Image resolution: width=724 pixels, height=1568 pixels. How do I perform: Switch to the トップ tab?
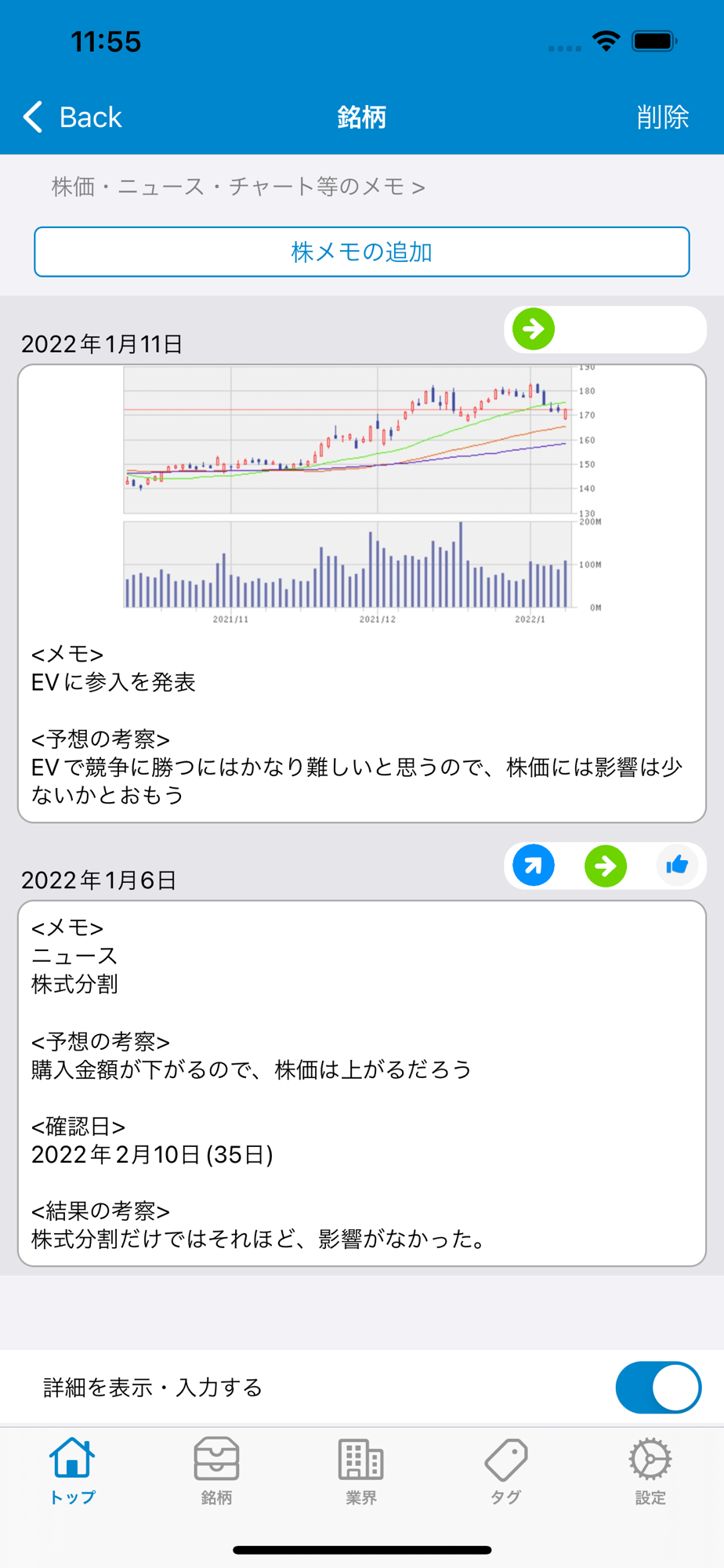(72, 1472)
